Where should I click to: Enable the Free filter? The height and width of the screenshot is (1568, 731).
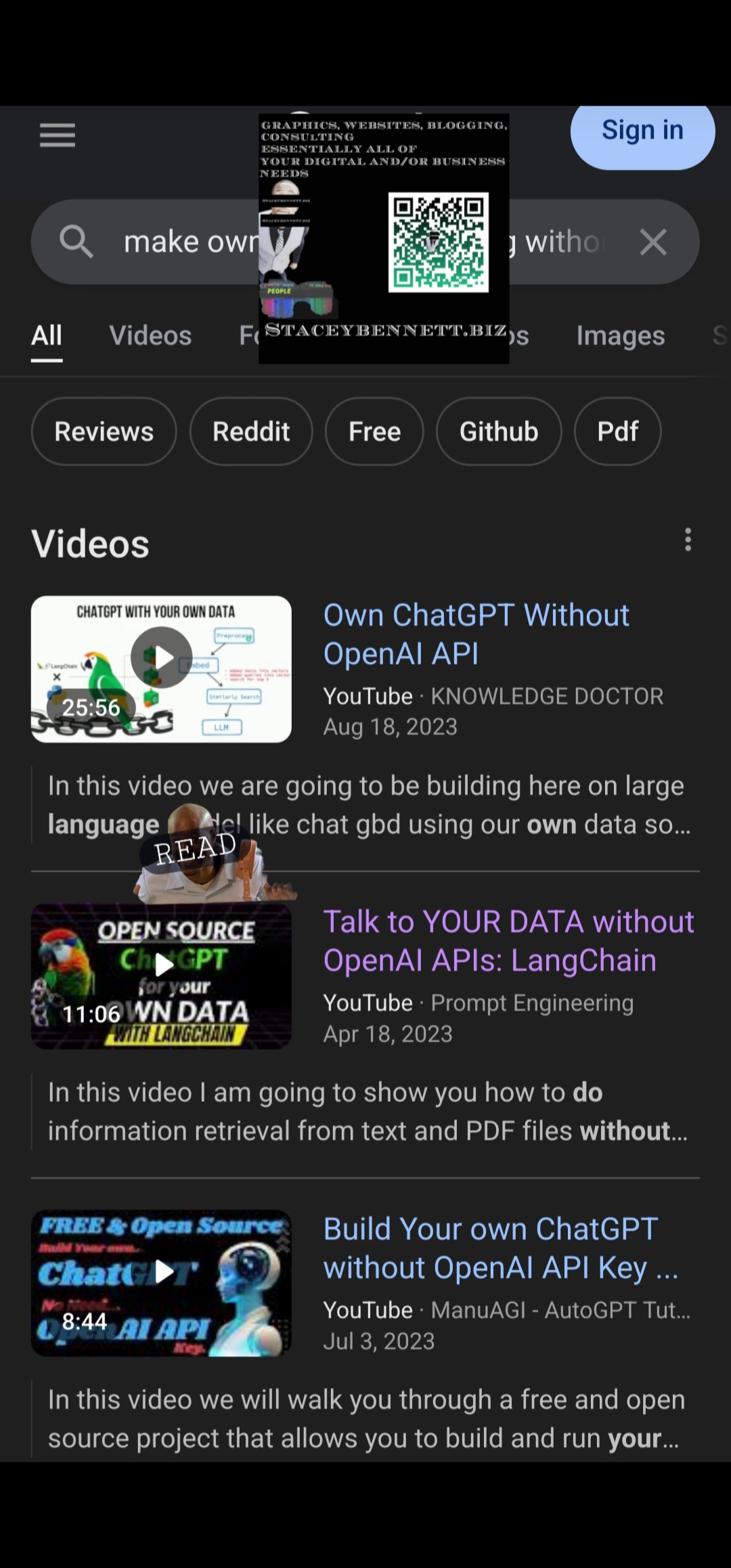coord(374,431)
